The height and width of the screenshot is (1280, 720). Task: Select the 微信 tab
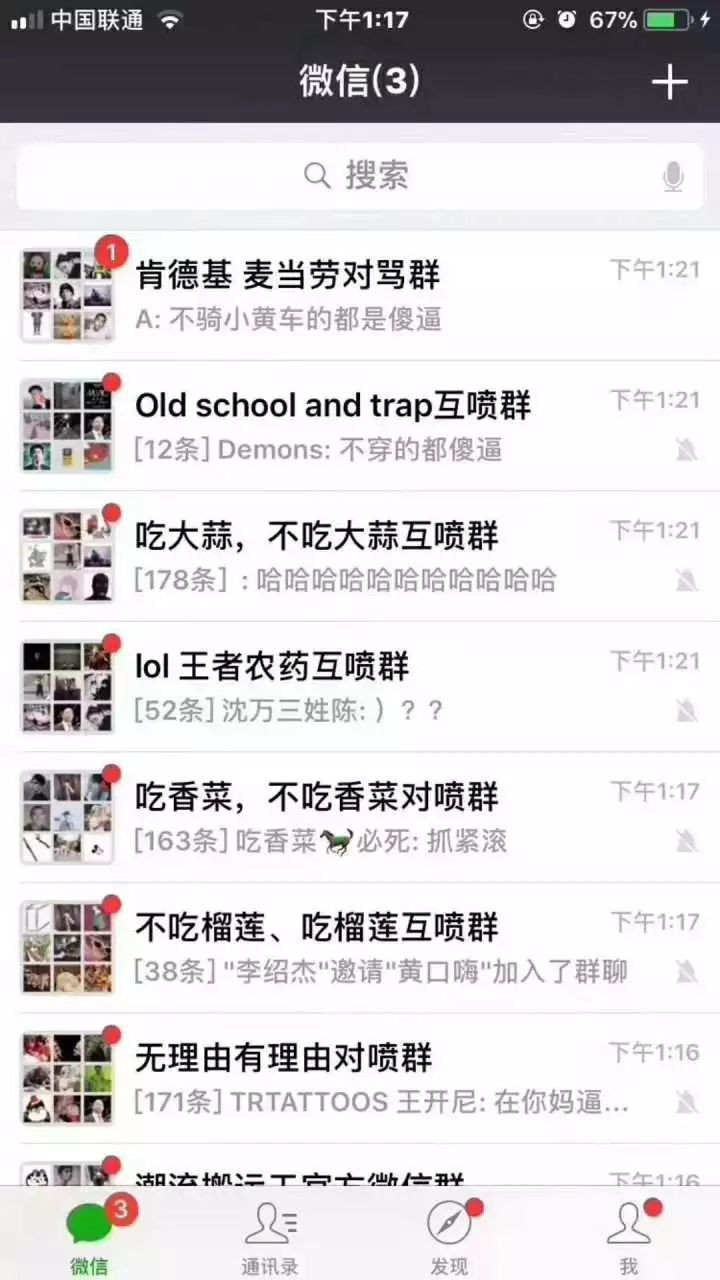pyautogui.click(x=90, y=1236)
